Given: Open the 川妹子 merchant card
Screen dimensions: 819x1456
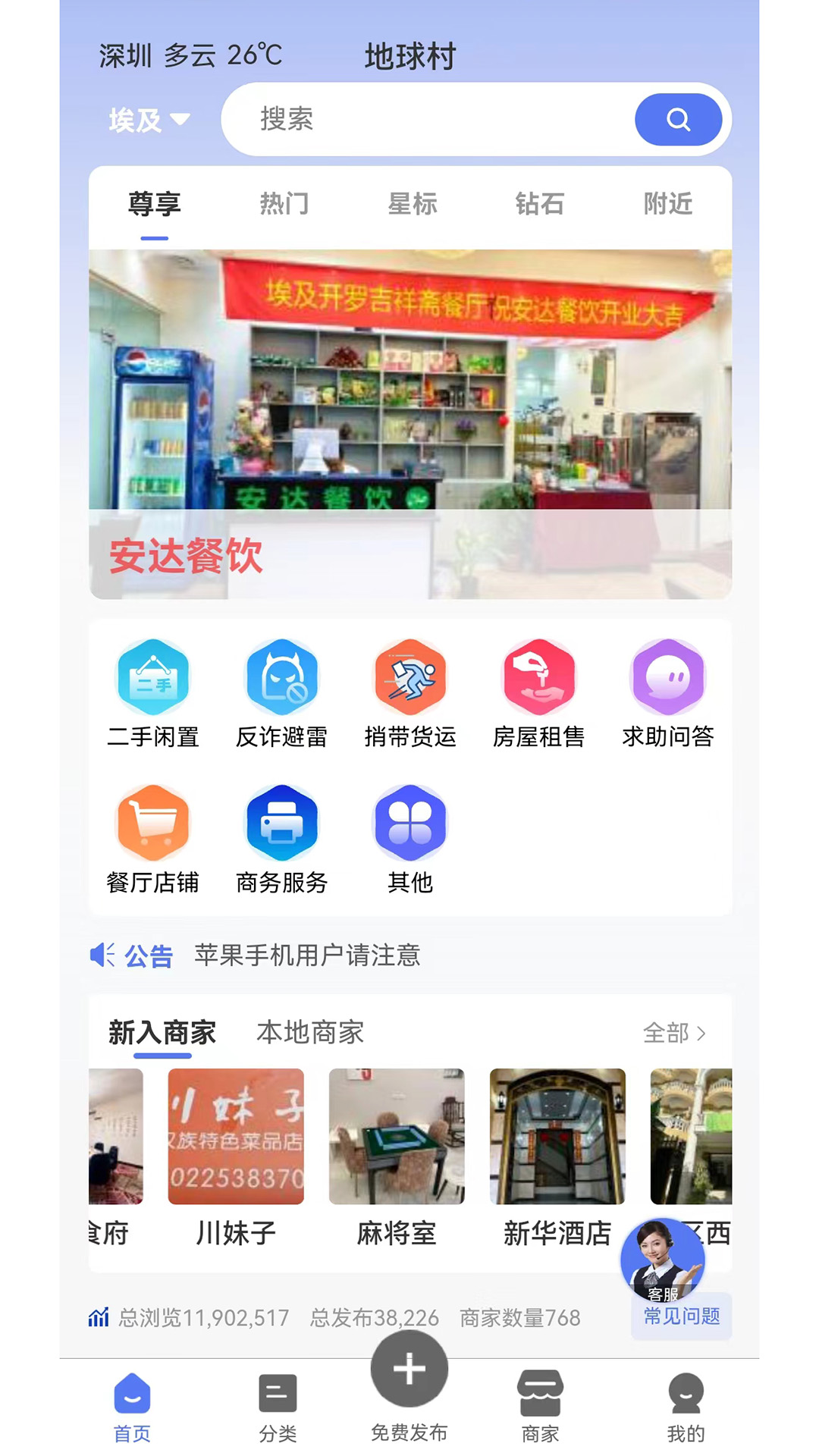Looking at the screenshot, I should tap(236, 1156).
